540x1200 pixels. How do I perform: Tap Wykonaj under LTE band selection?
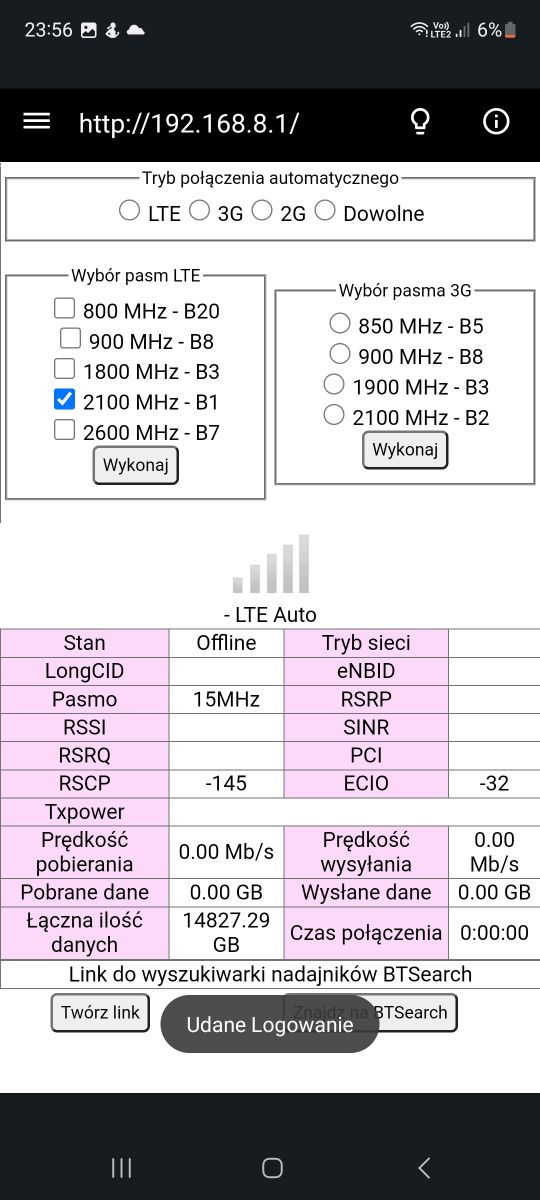click(x=136, y=465)
